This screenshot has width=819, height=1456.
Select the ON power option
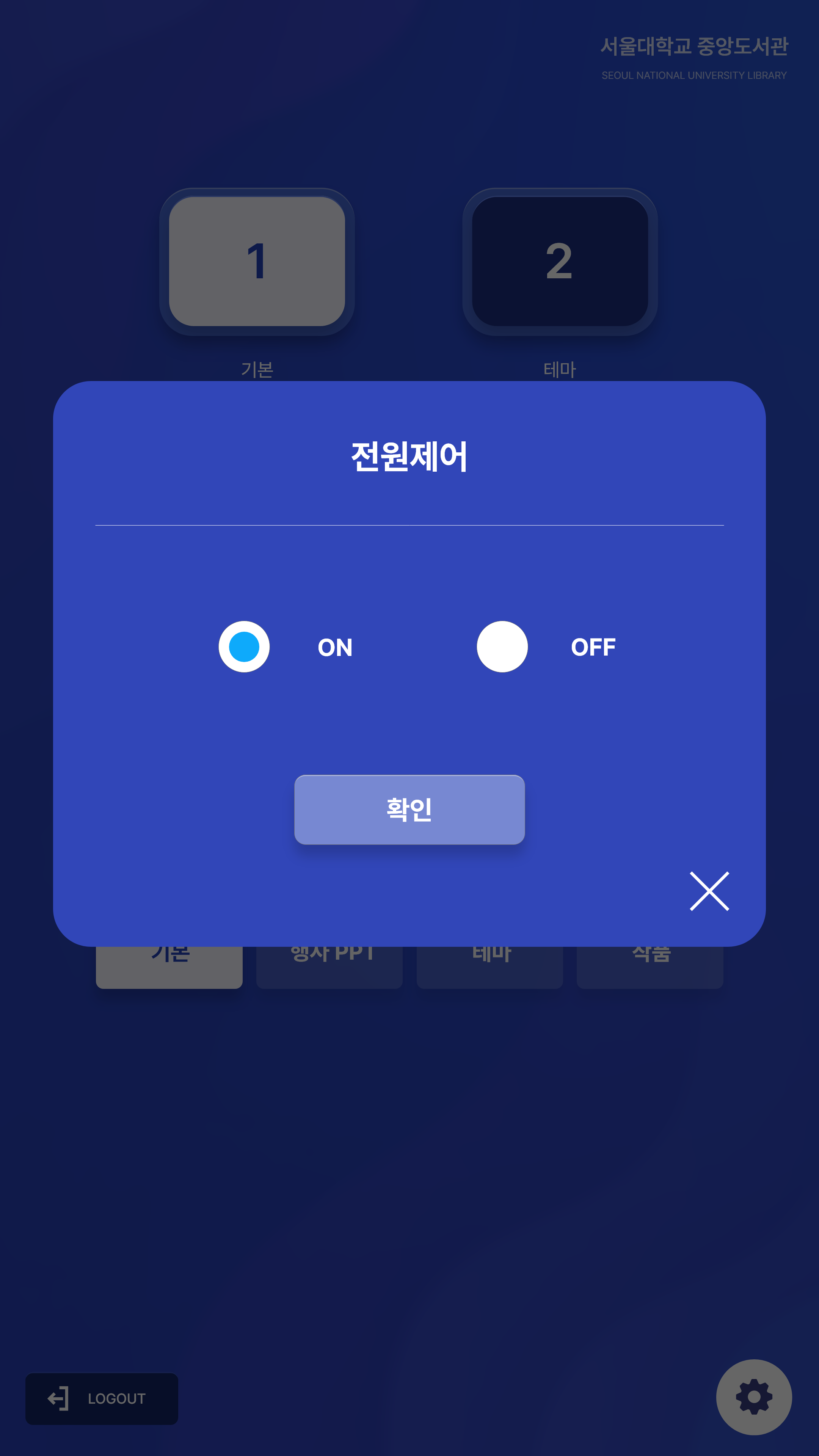(244, 646)
